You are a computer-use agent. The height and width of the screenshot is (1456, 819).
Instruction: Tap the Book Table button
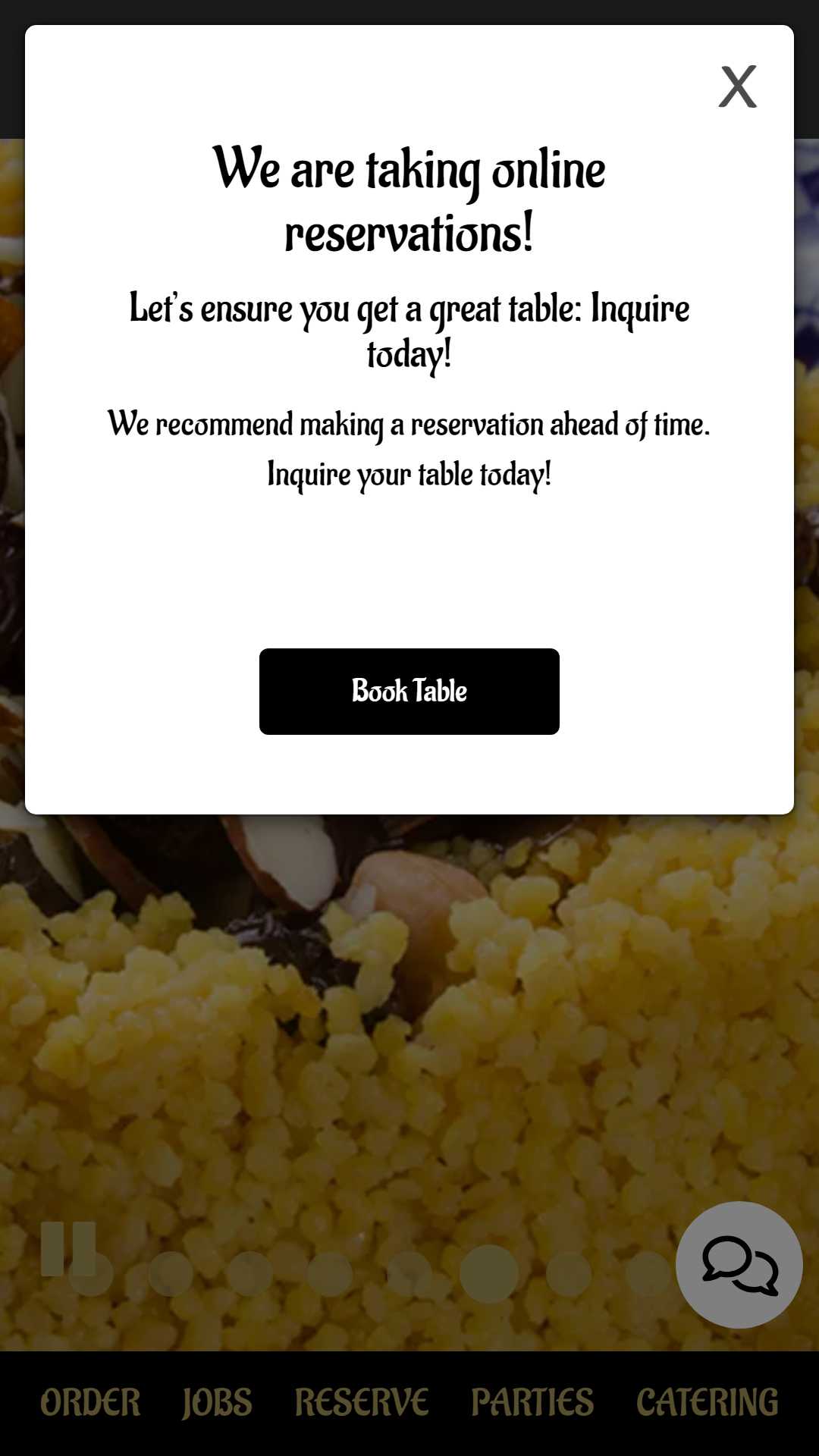[409, 691]
